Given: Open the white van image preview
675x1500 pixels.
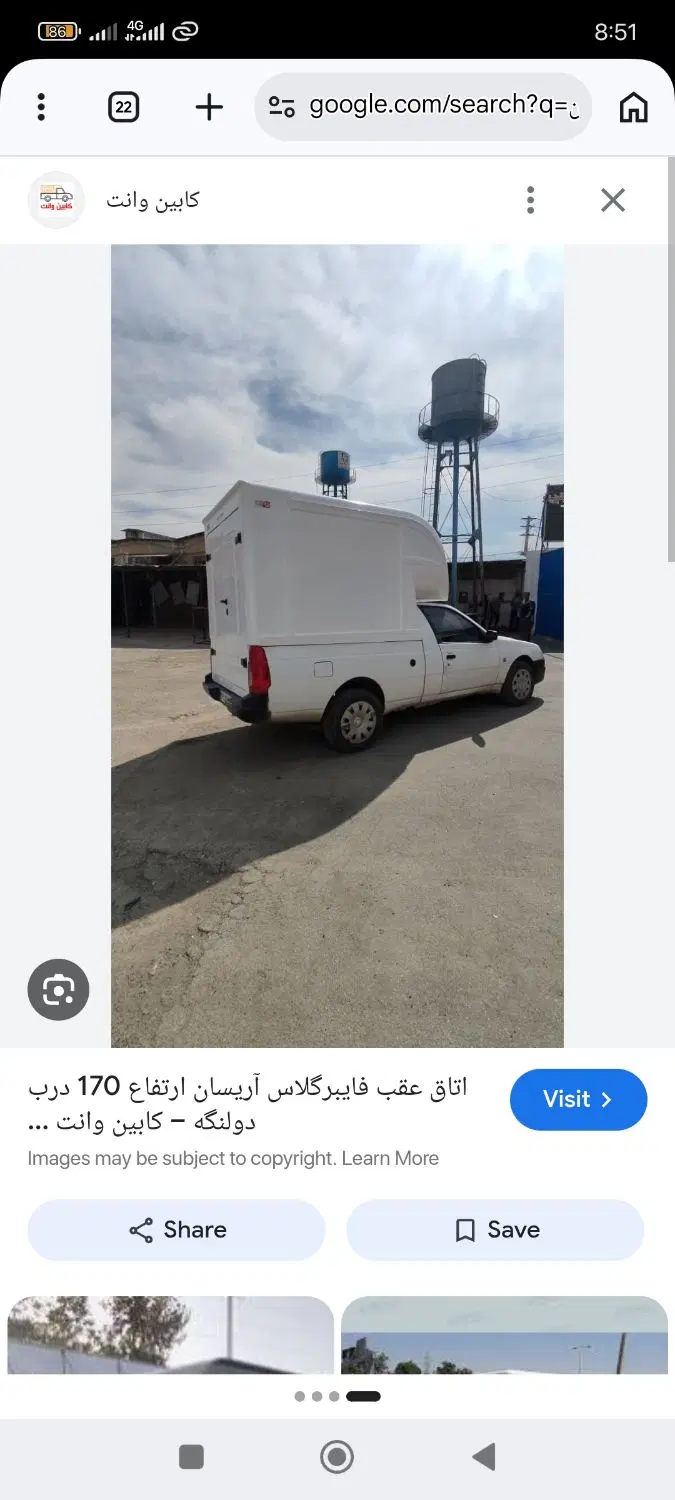Looking at the screenshot, I should point(337,646).
